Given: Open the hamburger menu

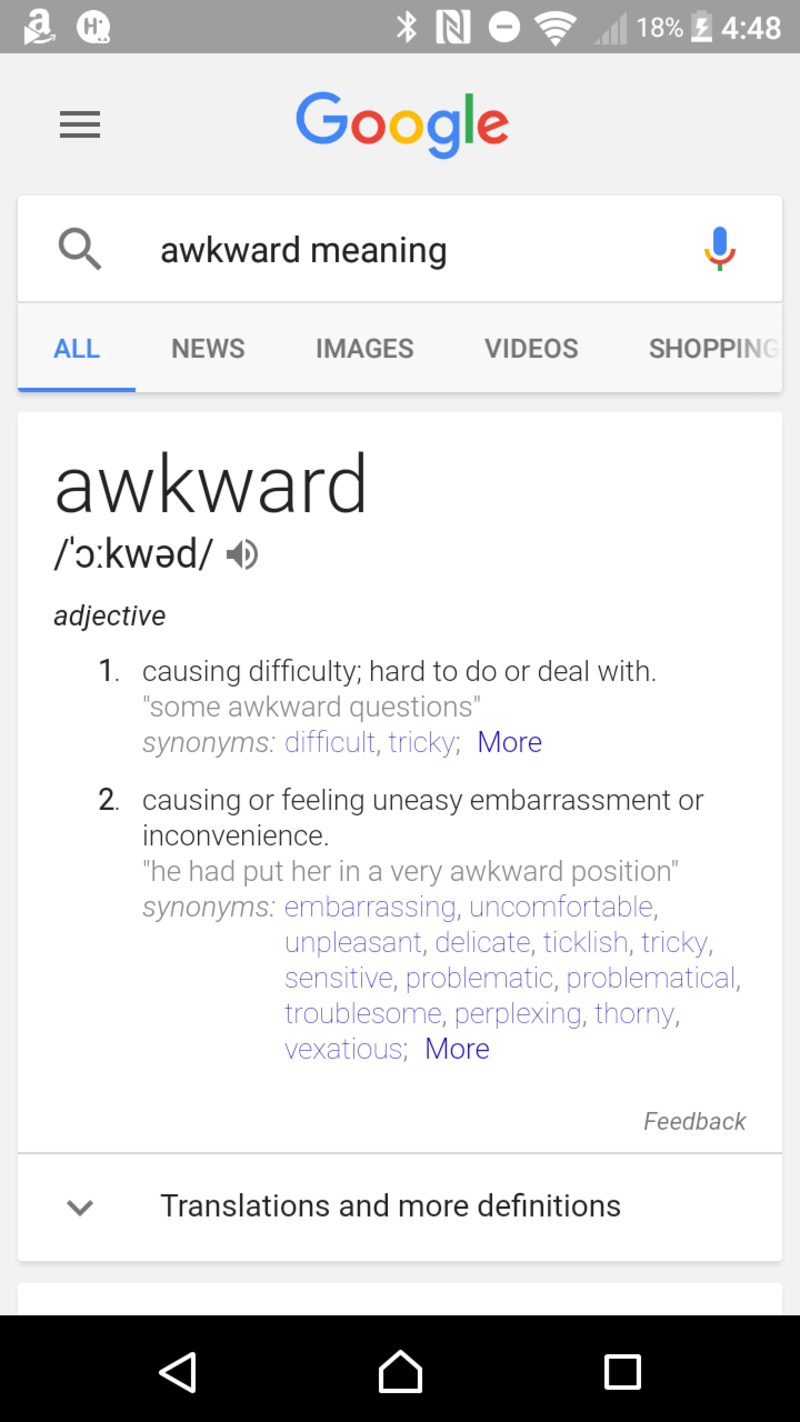Looking at the screenshot, I should point(80,125).
